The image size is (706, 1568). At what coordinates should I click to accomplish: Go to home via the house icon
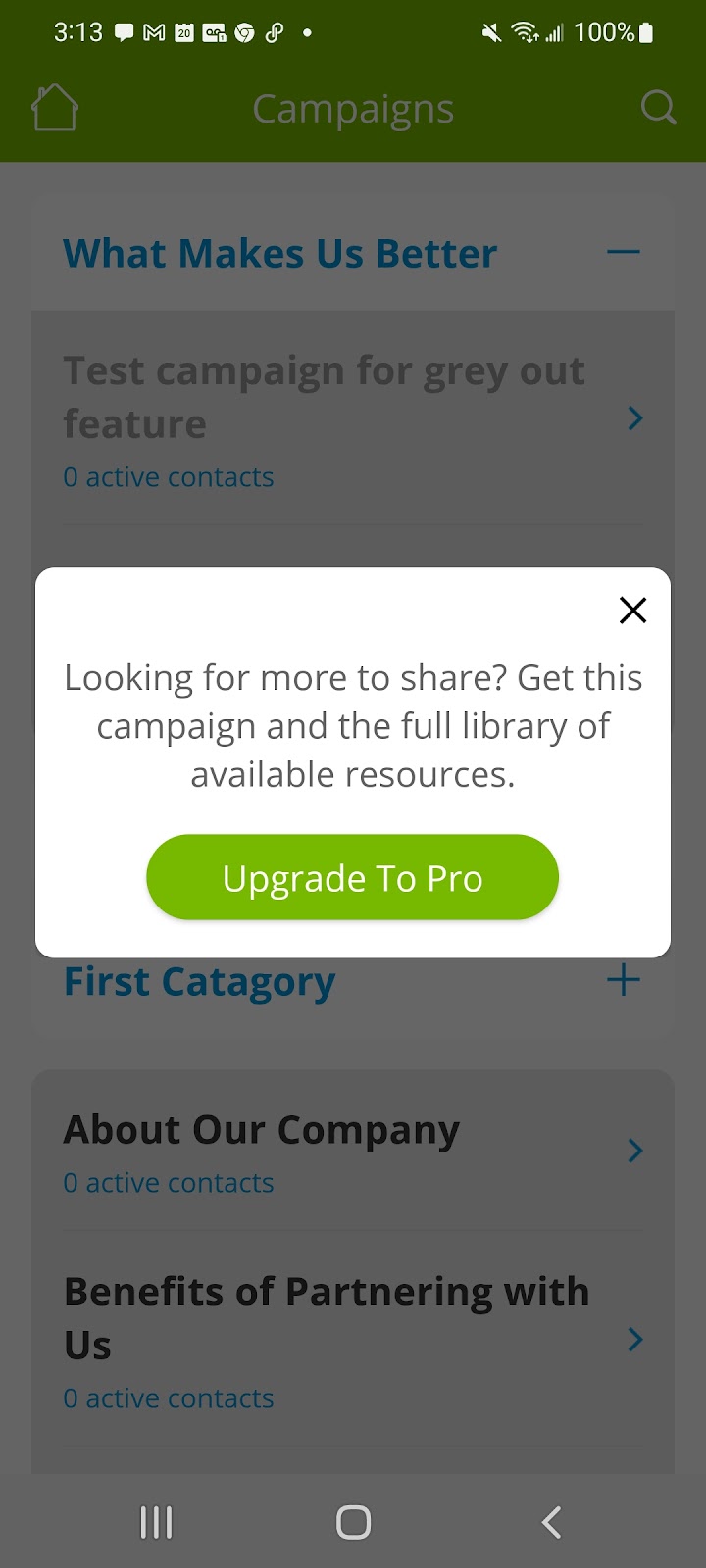[55, 108]
